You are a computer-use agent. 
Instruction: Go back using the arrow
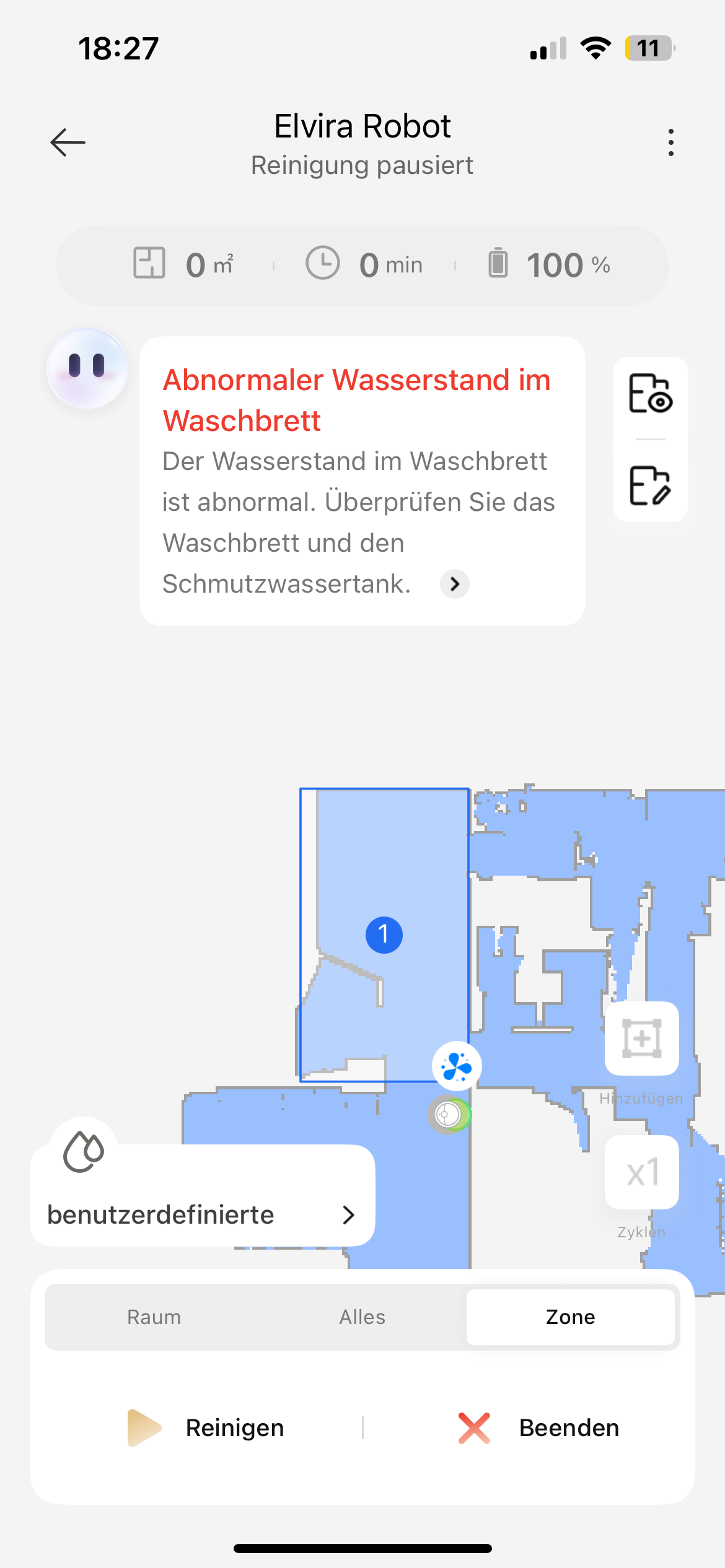68,142
